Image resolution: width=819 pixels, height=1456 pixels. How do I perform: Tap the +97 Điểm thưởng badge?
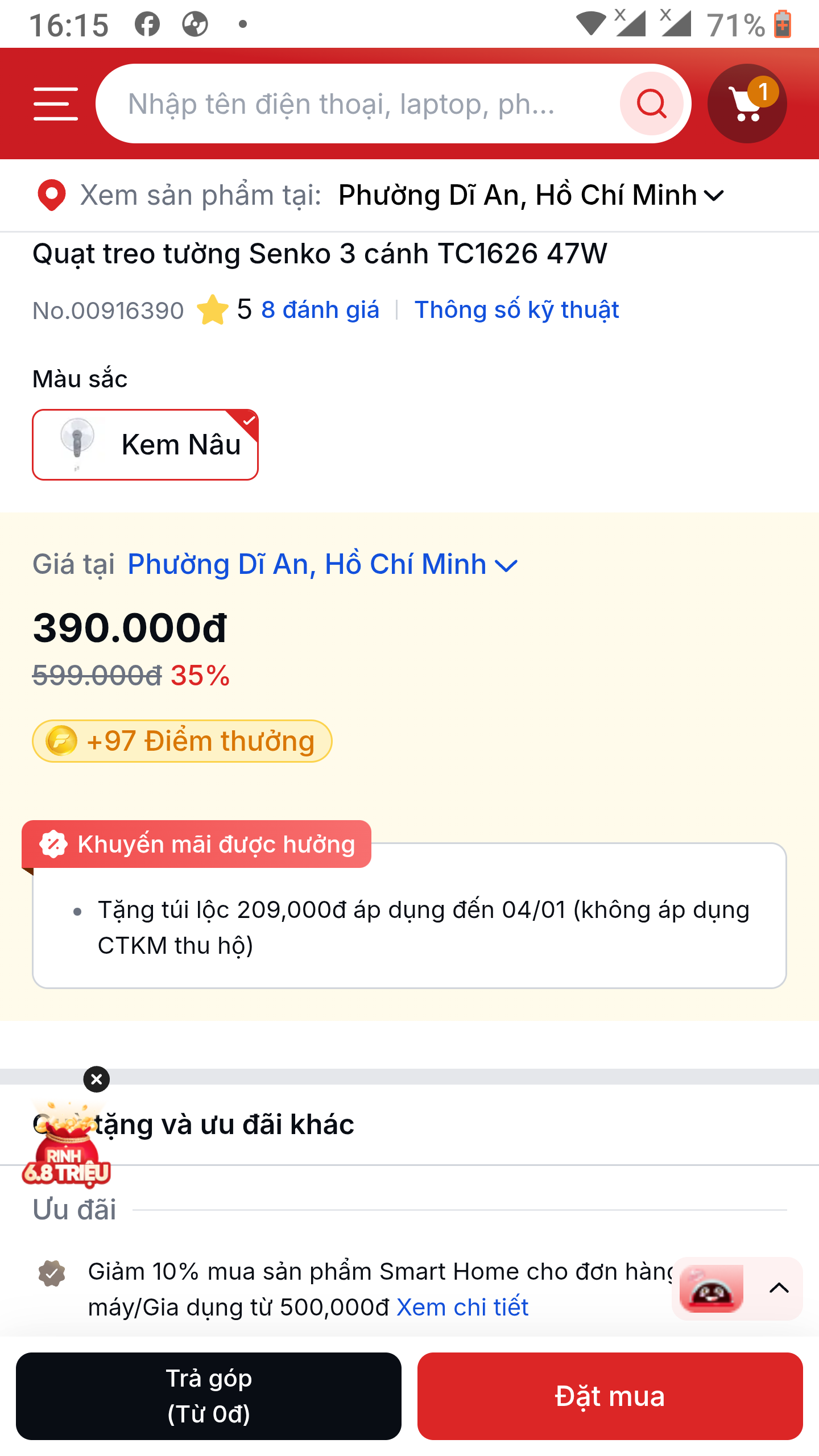tap(182, 741)
